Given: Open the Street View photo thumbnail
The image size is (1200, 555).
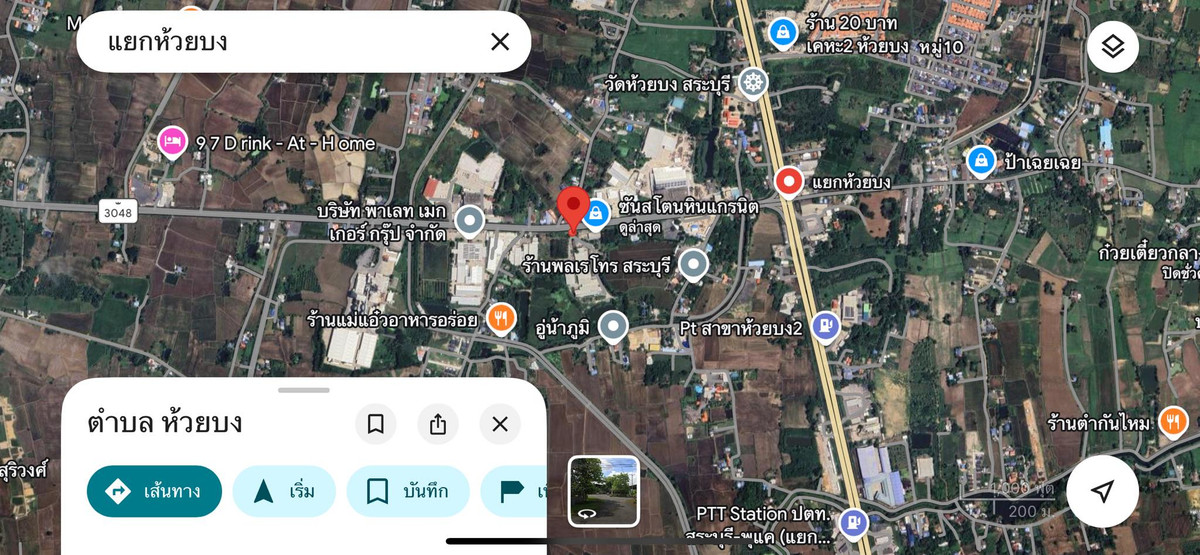Looking at the screenshot, I should pos(604,491).
